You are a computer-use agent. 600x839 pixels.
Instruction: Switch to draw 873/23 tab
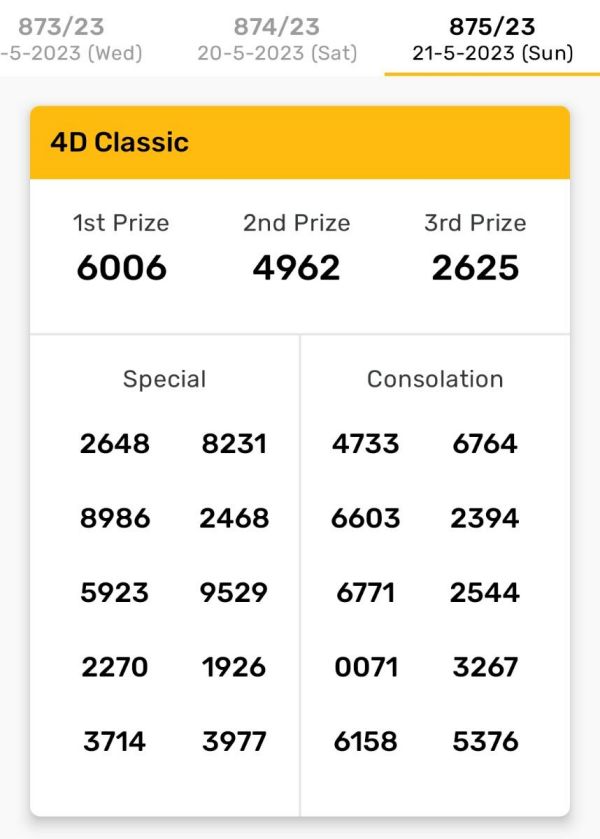tap(62, 39)
